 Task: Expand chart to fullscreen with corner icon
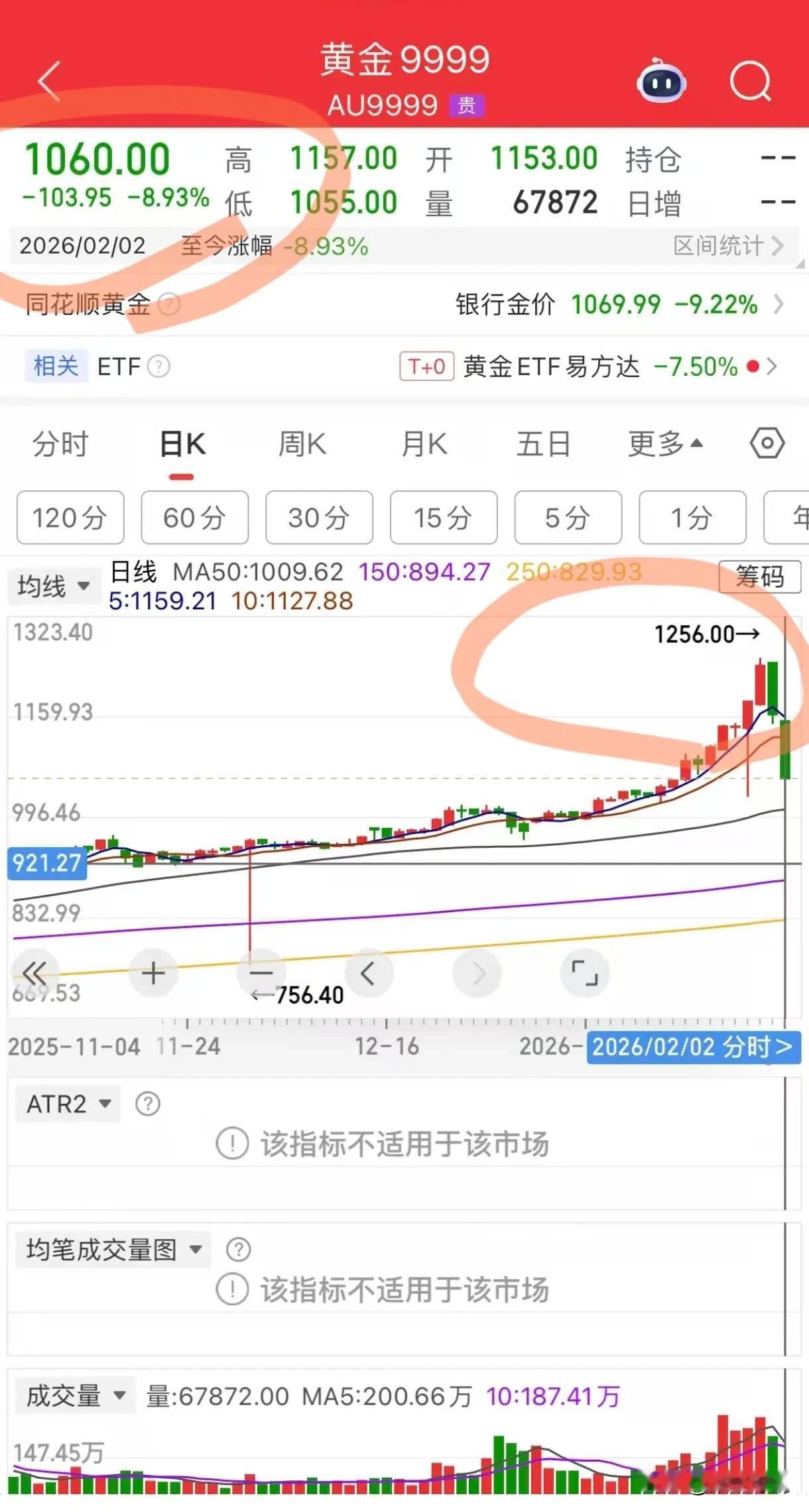click(585, 972)
